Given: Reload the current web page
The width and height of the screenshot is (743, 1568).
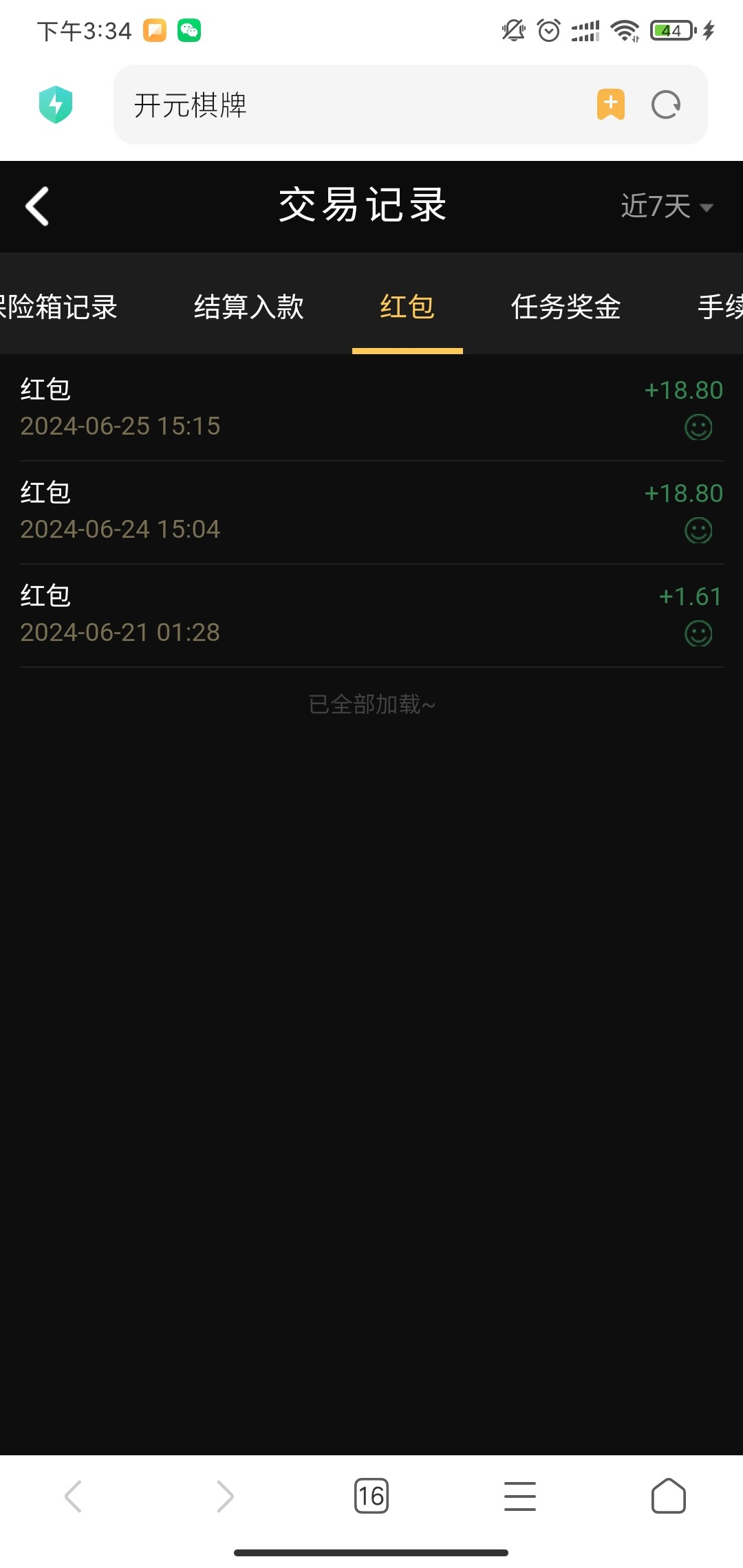Looking at the screenshot, I should (665, 105).
